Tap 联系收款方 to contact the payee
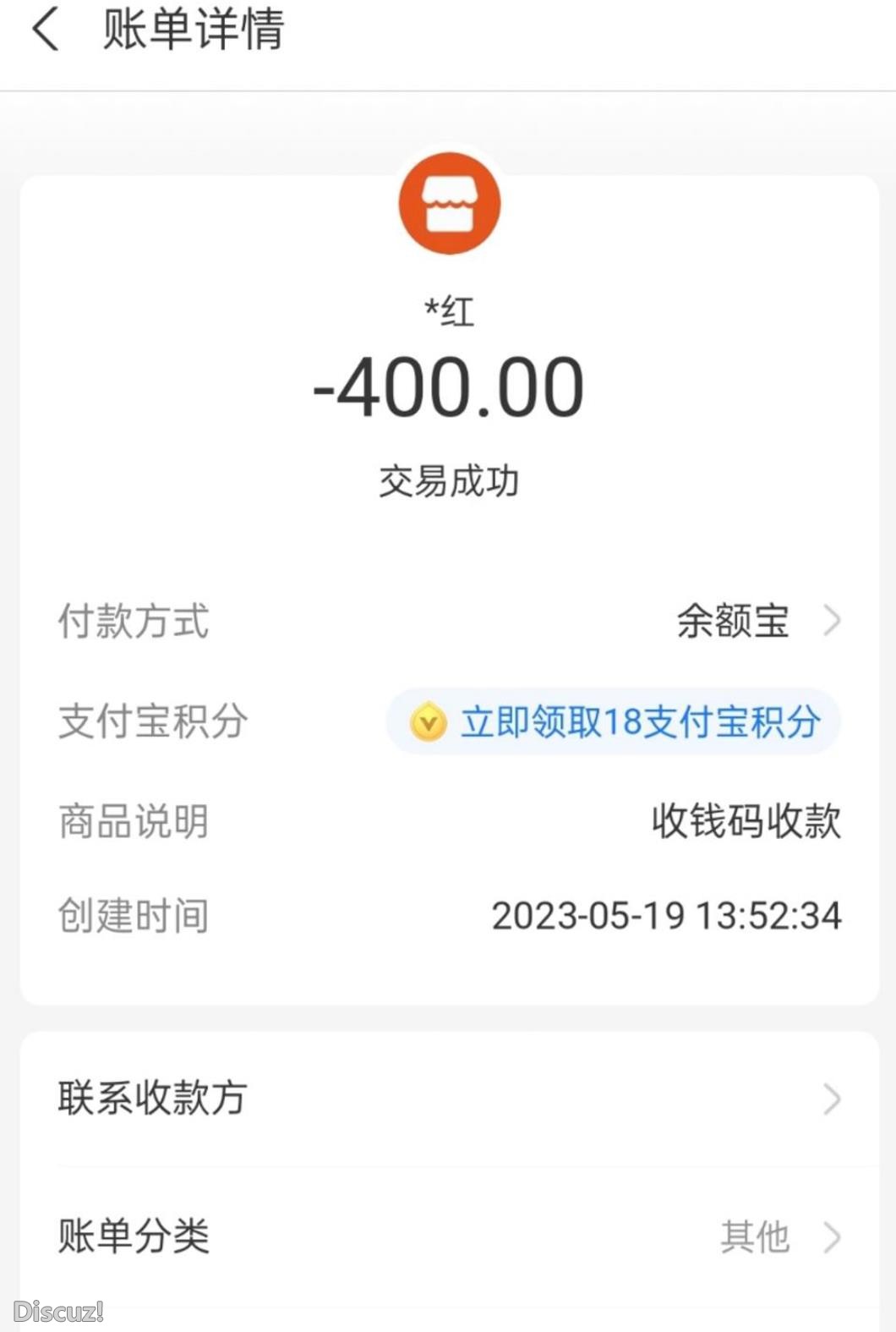This screenshot has height=1332, width=896. [152, 1099]
